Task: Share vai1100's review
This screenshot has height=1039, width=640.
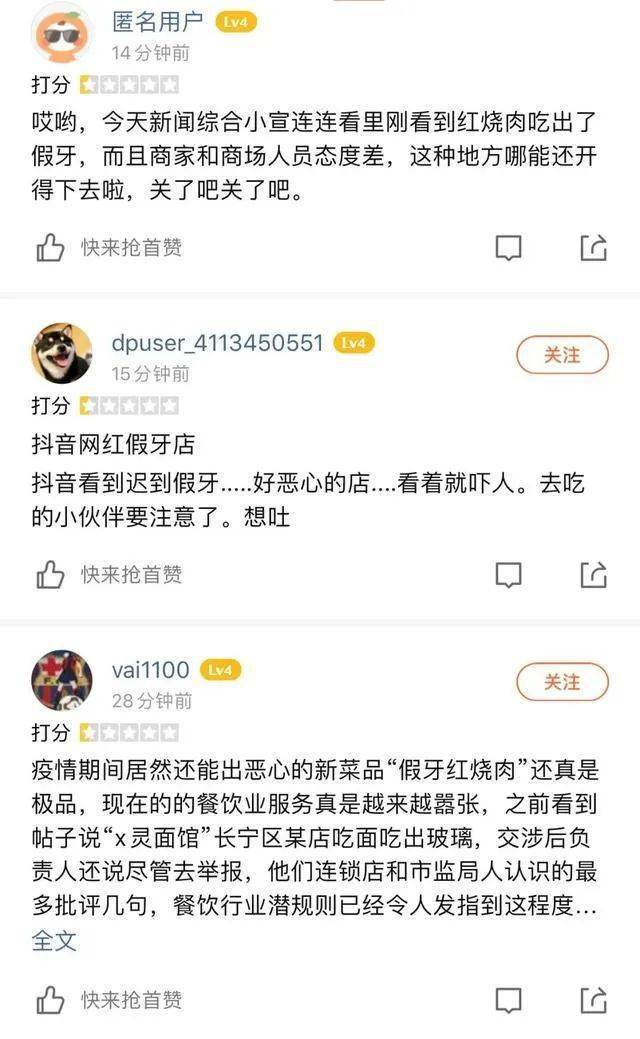Action: (x=594, y=1000)
